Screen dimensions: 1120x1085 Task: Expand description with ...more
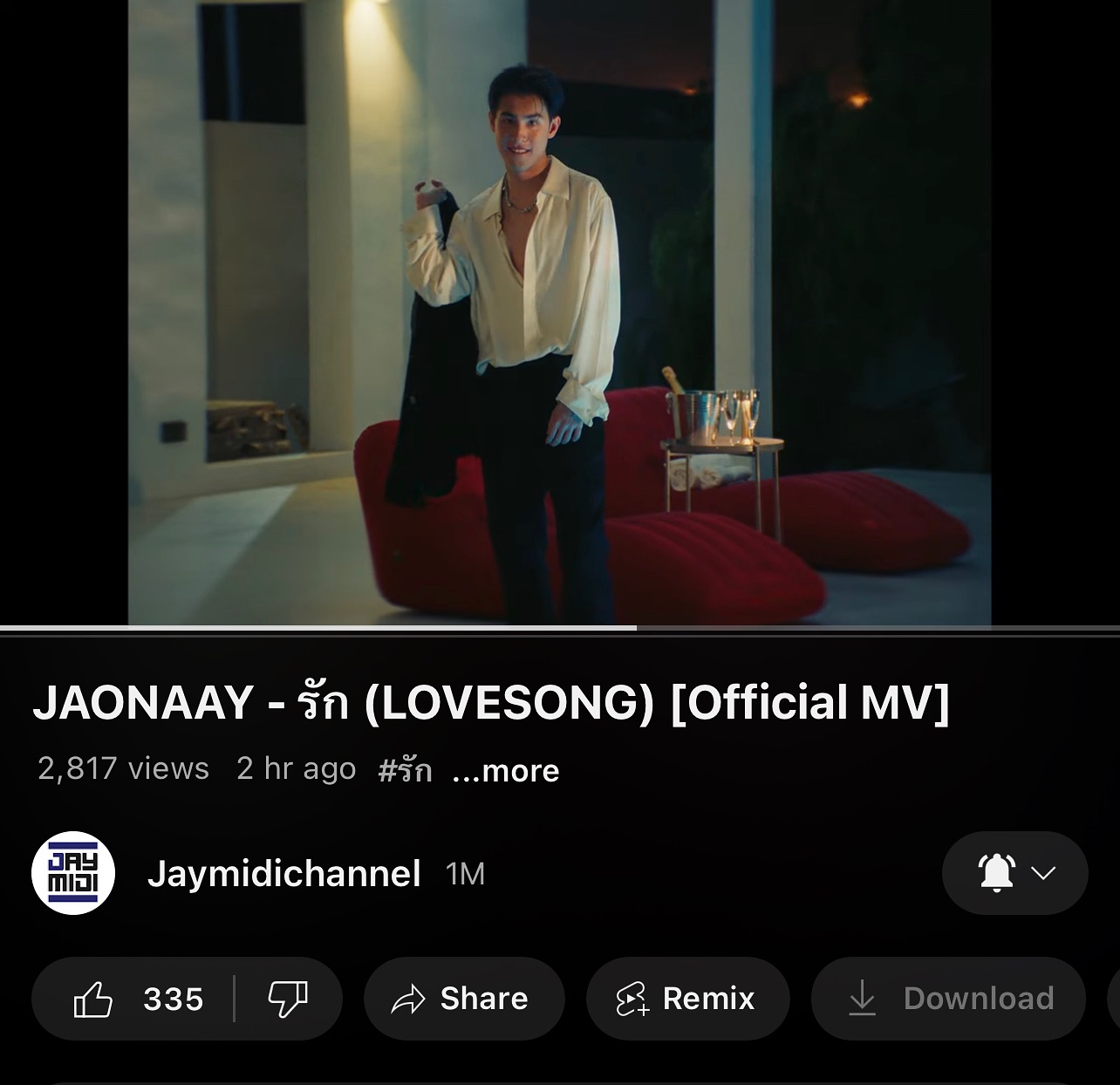(x=506, y=771)
